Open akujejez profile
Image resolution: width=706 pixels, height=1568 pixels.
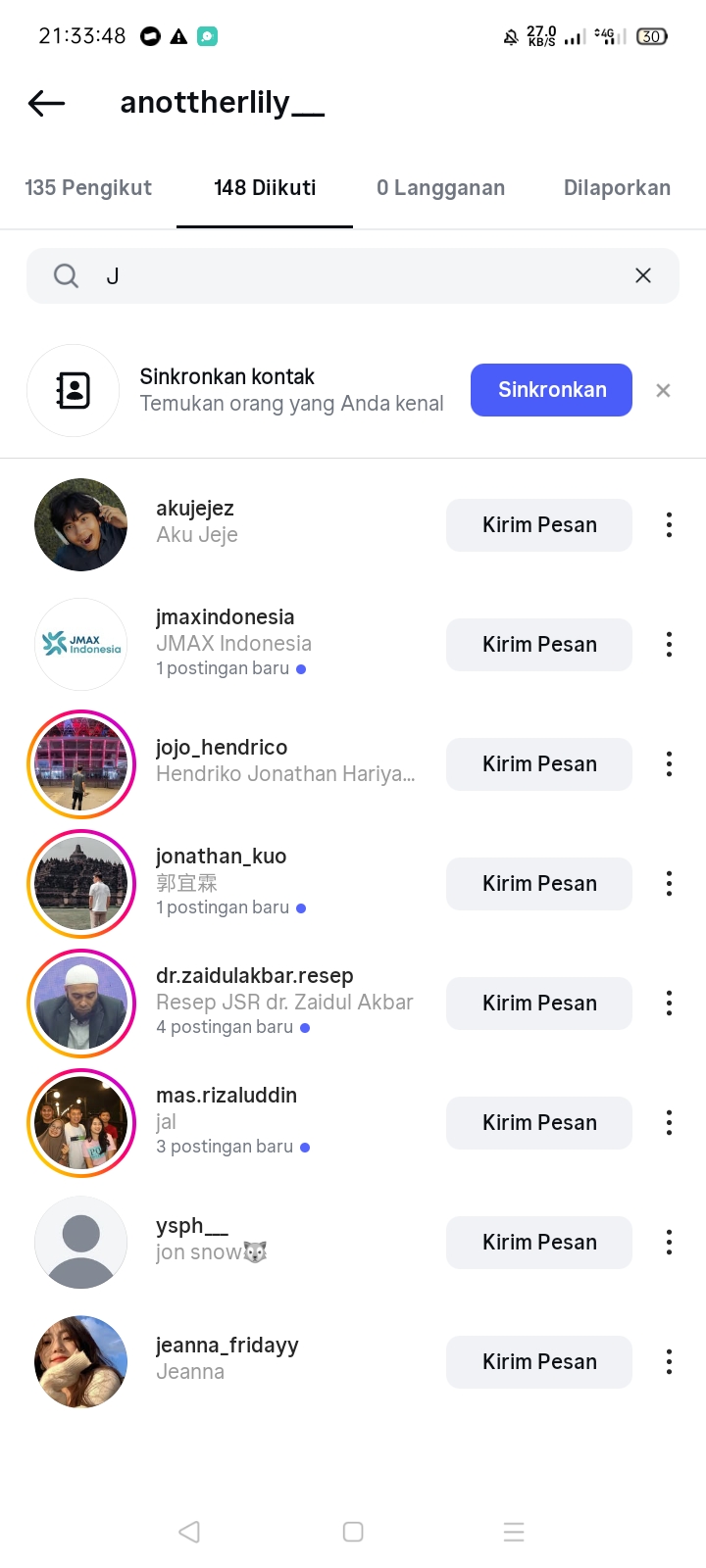[x=196, y=520]
